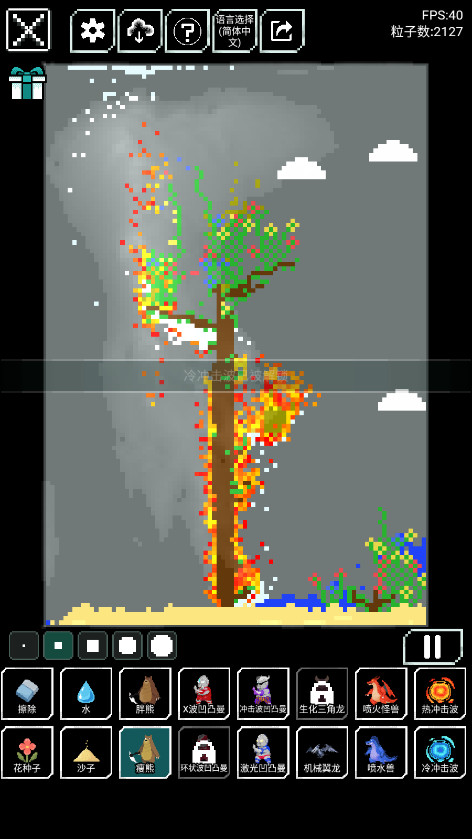
Task: Select the water element (水)
Action: (86, 693)
